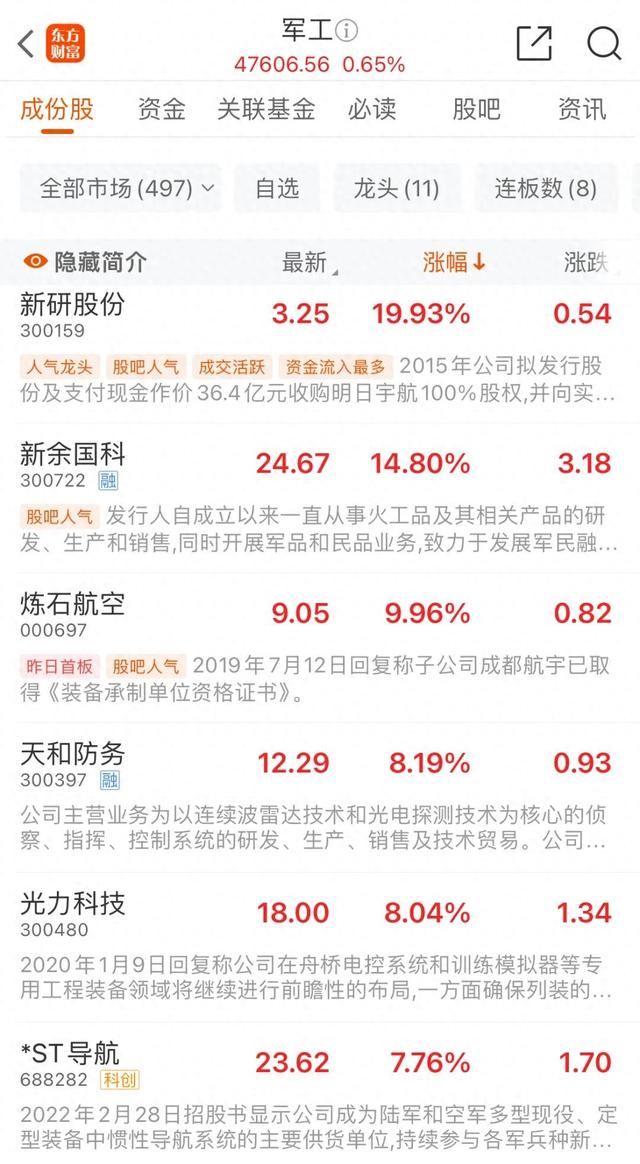
Task: Filter by 龙头 (11) chip
Action: click(396, 188)
